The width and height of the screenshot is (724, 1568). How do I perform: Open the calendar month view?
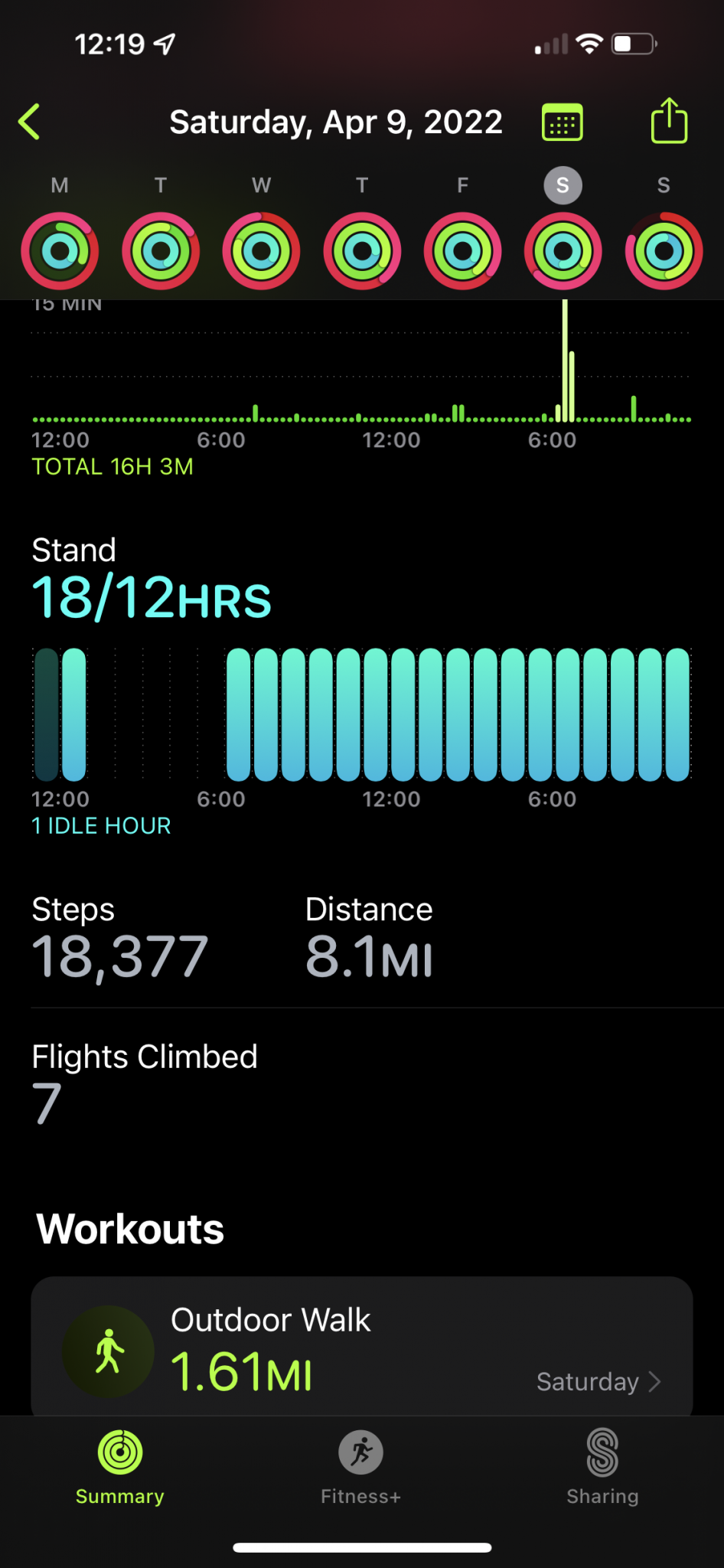pyautogui.click(x=563, y=122)
